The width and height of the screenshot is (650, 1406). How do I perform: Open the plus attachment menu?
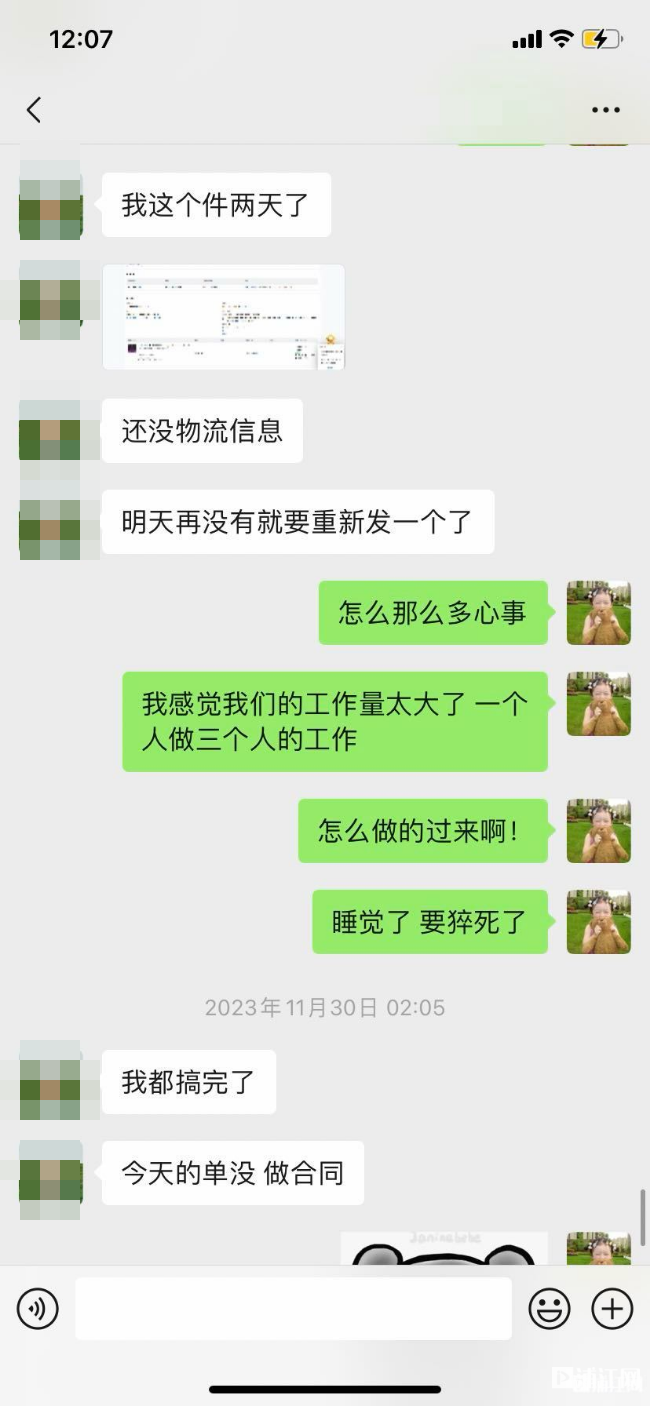(612, 1308)
